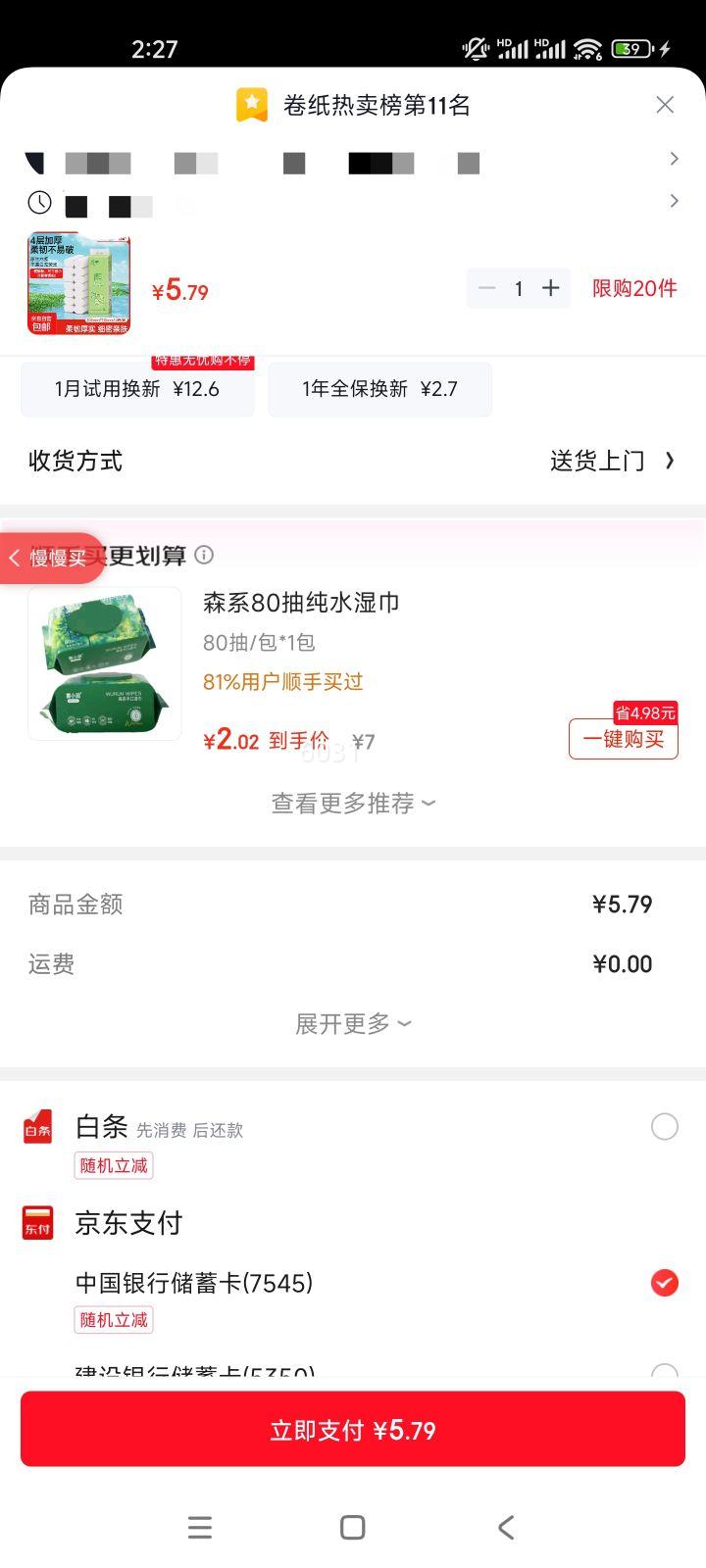706x1568 pixels.
Task: Tap the Android home navigation button
Action: point(351,1527)
